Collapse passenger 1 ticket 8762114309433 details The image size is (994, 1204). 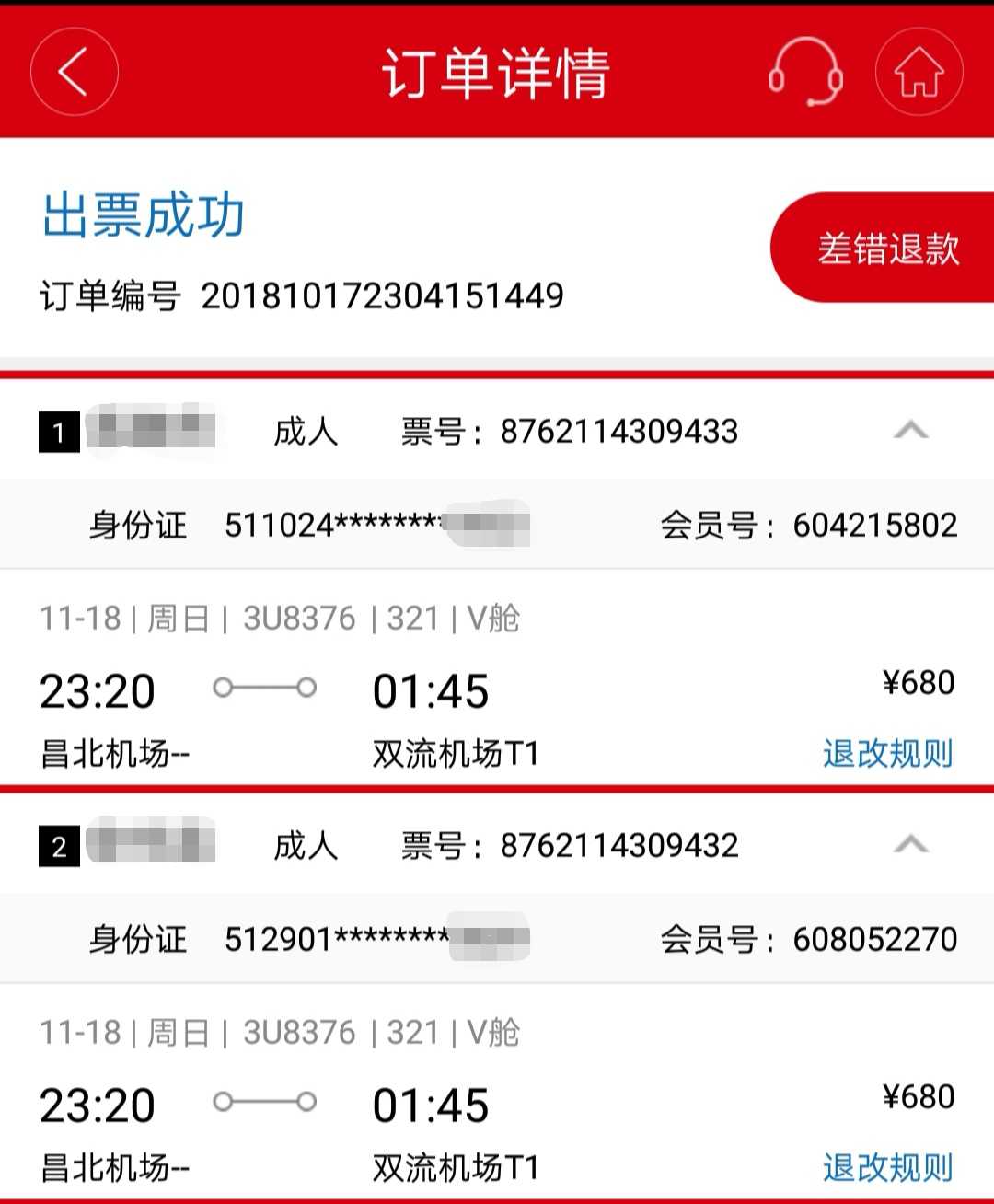(x=910, y=430)
